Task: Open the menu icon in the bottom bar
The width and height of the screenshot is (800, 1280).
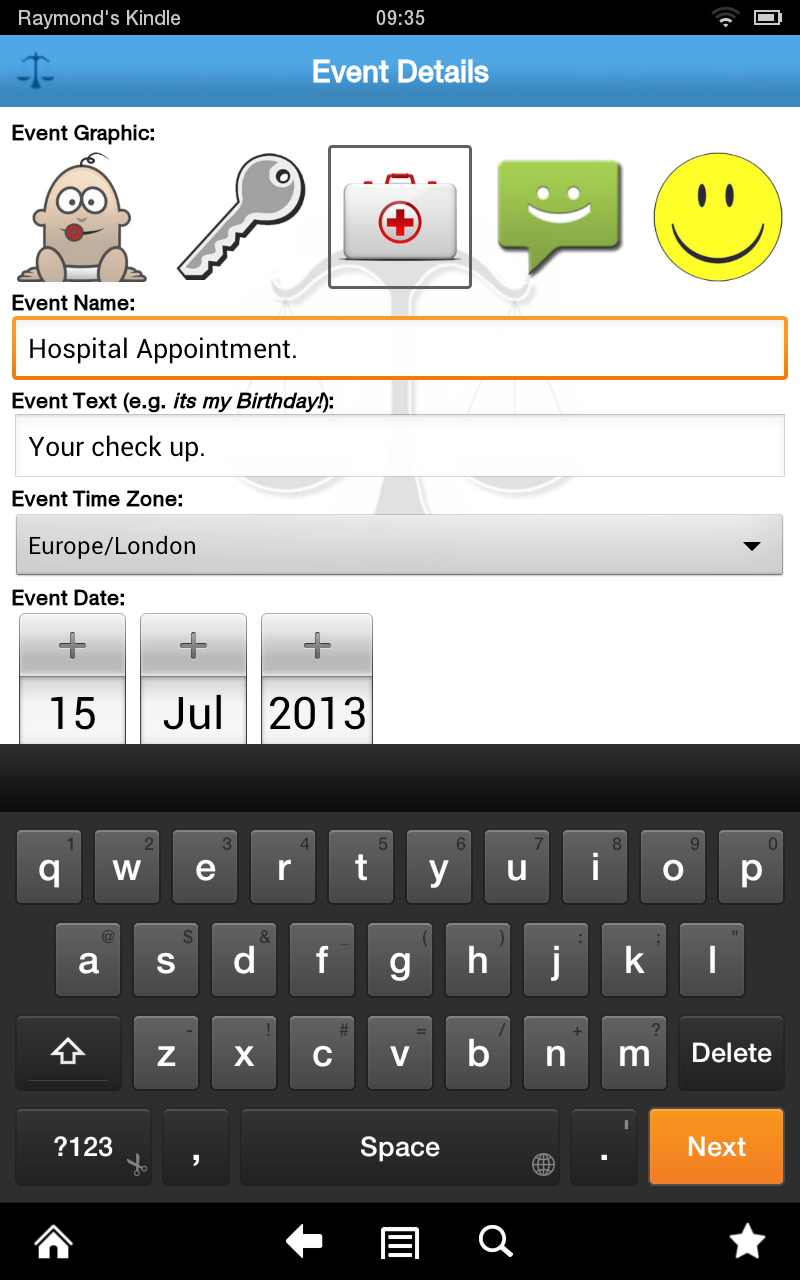Action: (x=399, y=1241)
